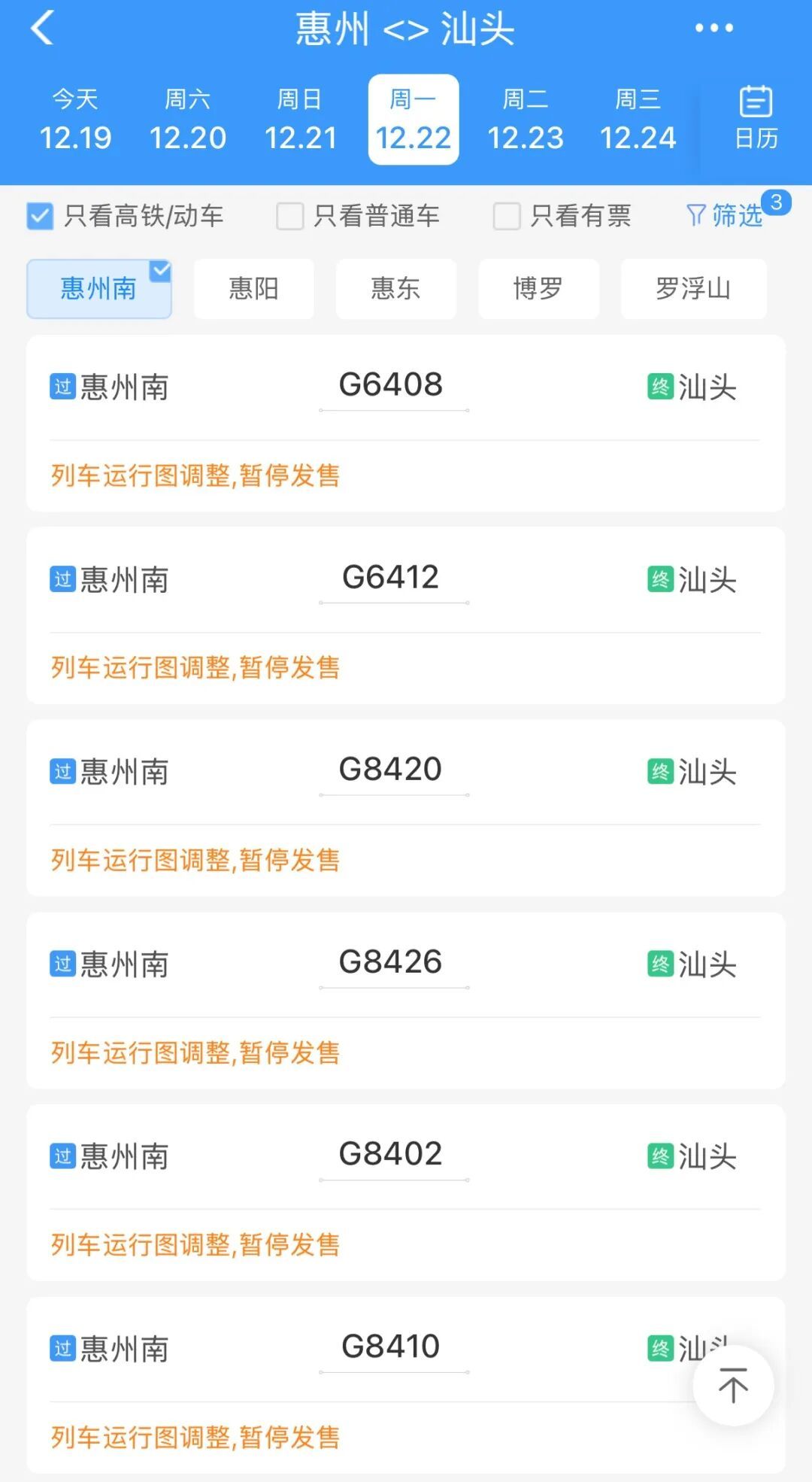
Task: Open the 日历 calendar picker
Action: click(756, 118)
